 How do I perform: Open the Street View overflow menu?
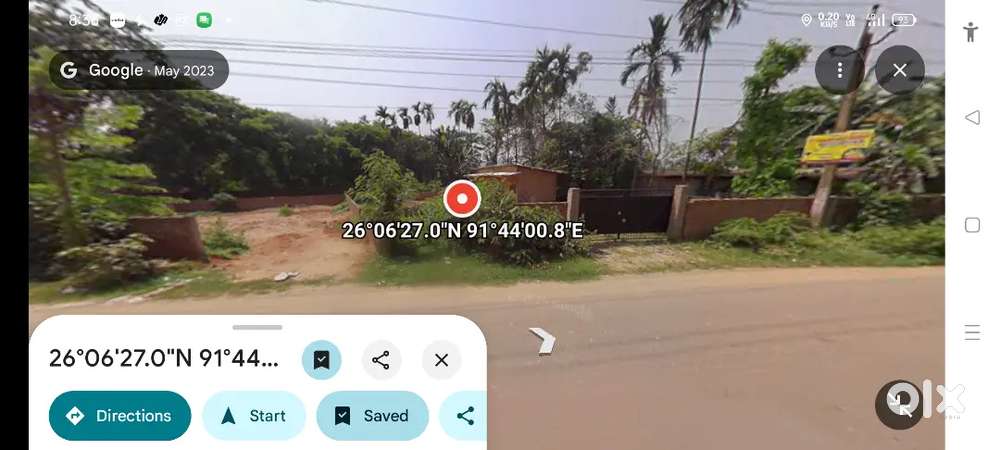point(840,70)
